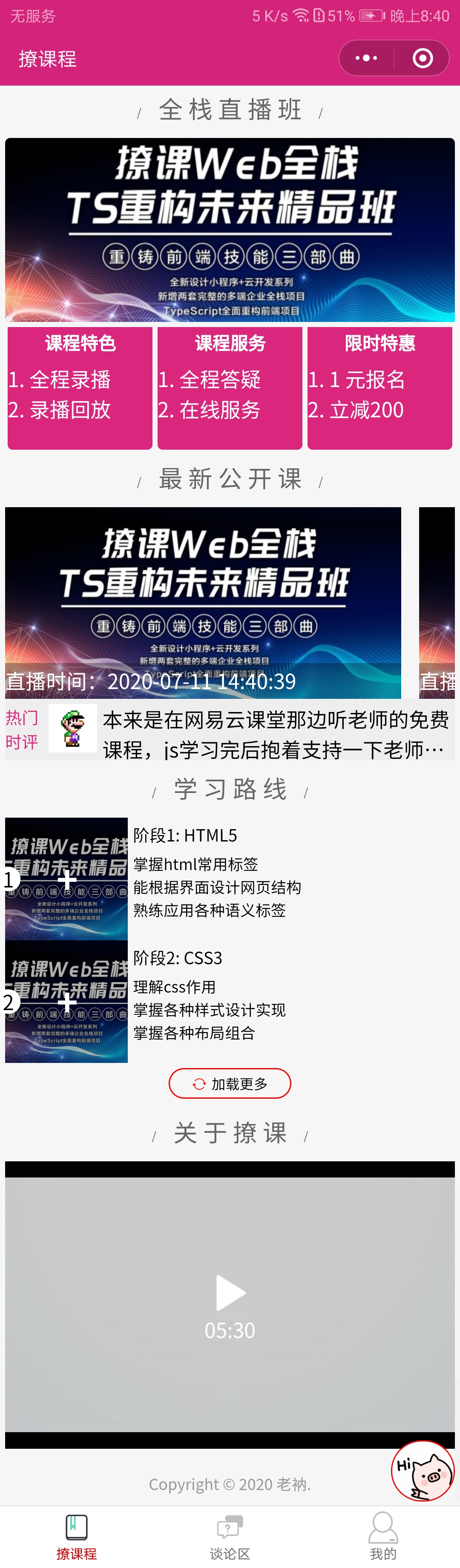
Task: Open the public class on 2020-07-11
Action: coord(203,602)
